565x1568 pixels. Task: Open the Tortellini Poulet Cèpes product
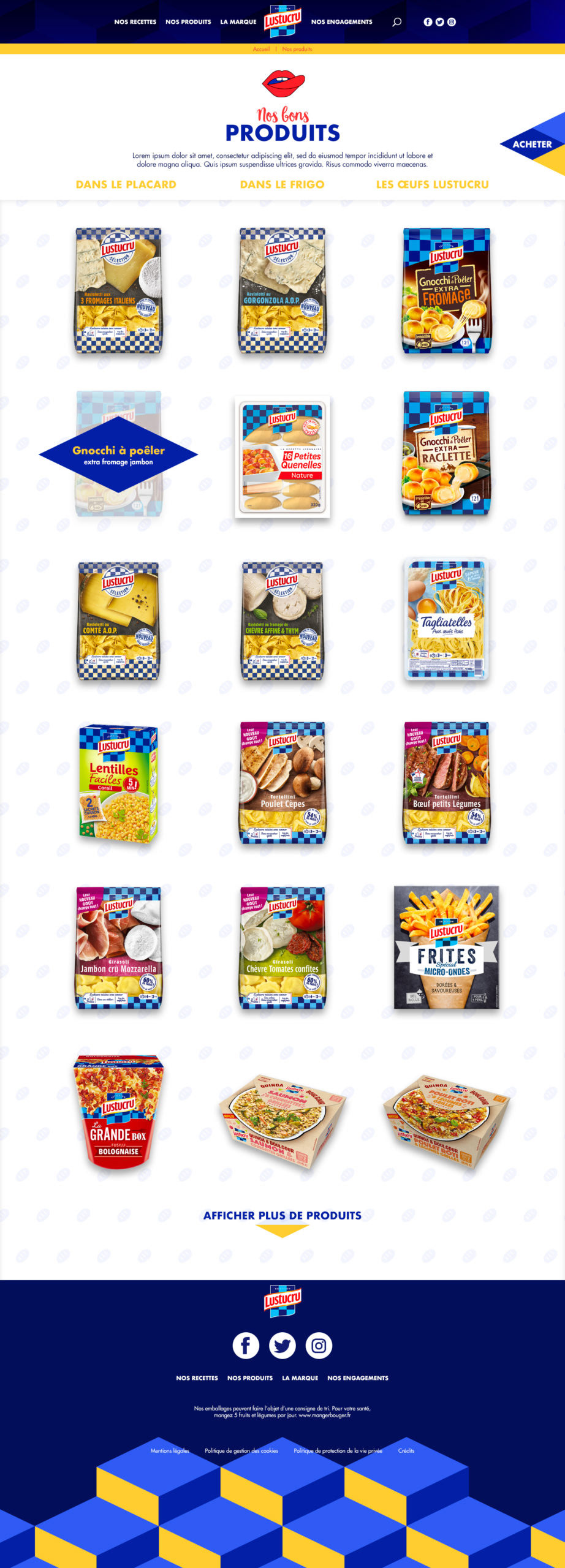282,783
